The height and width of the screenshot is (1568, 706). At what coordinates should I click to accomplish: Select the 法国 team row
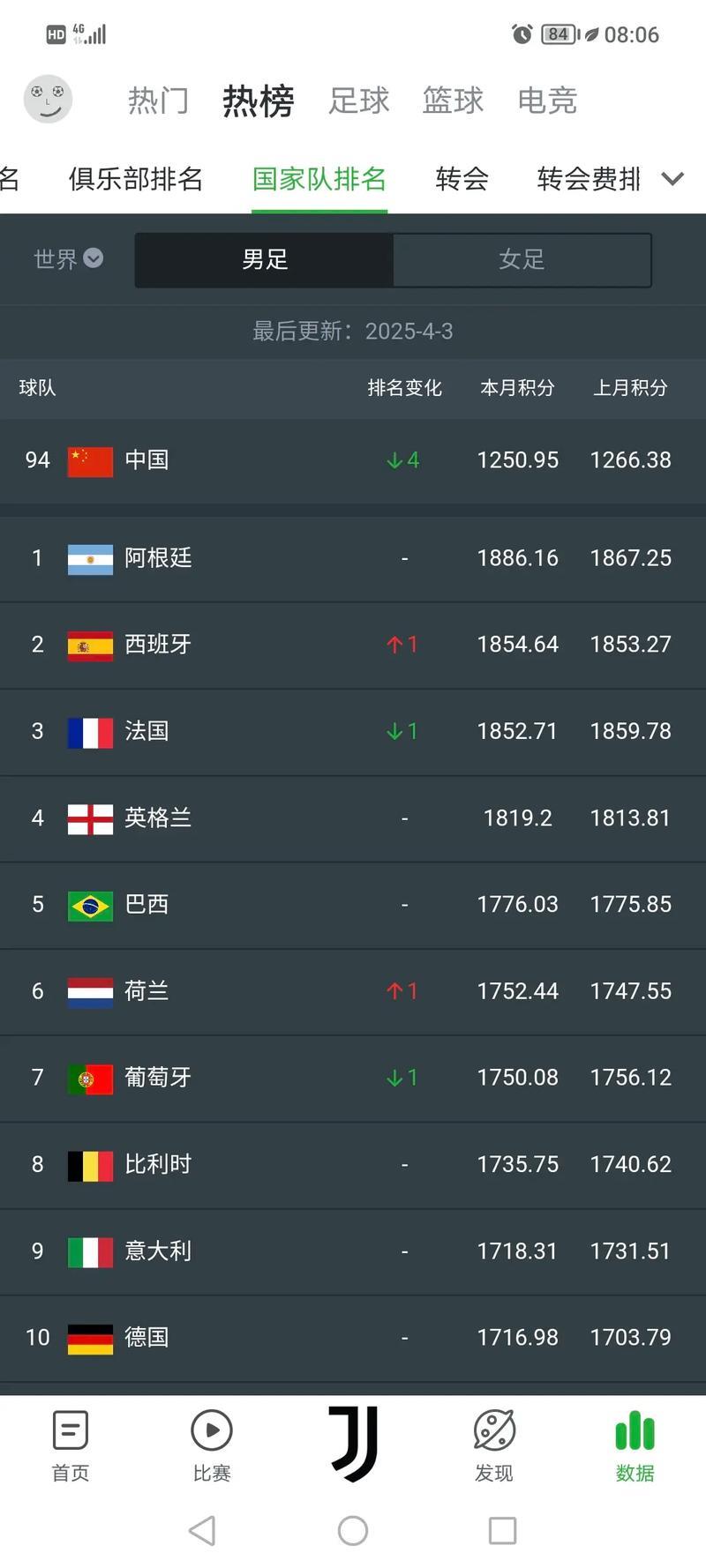coord(353,731)
